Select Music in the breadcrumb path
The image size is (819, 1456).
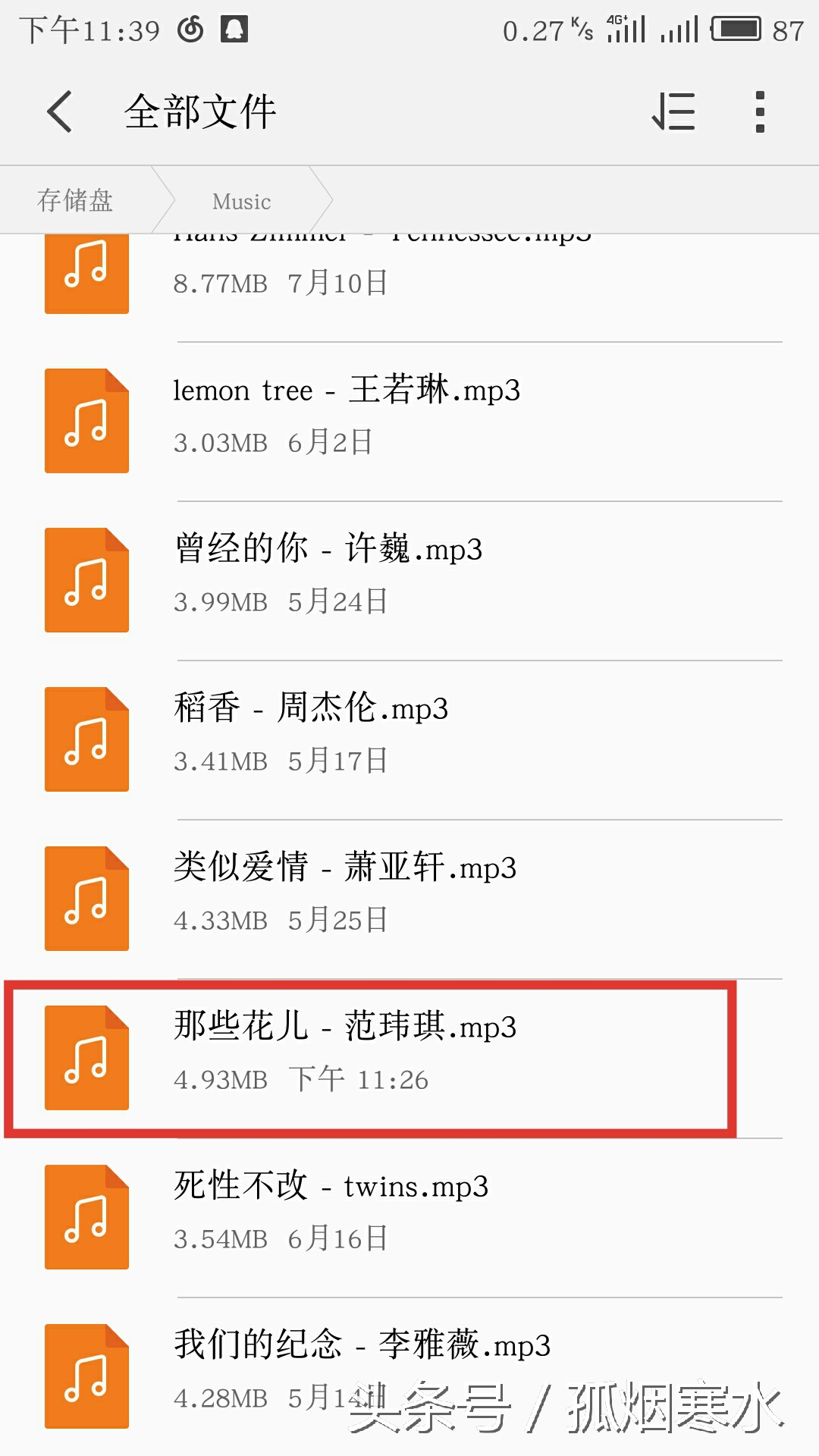[x=240, y=200]
